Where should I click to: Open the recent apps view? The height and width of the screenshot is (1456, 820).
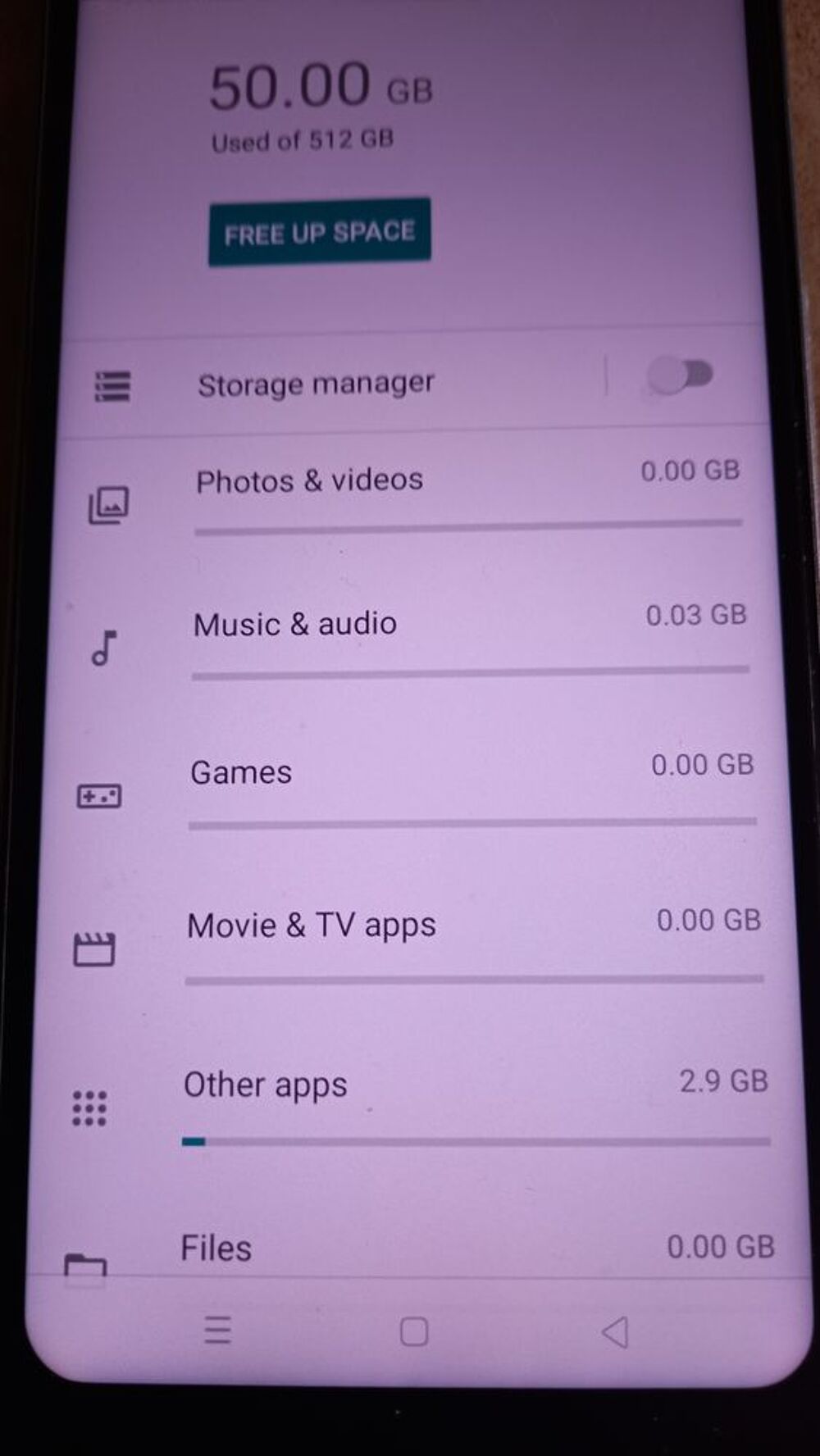[x=217, y=1330]
